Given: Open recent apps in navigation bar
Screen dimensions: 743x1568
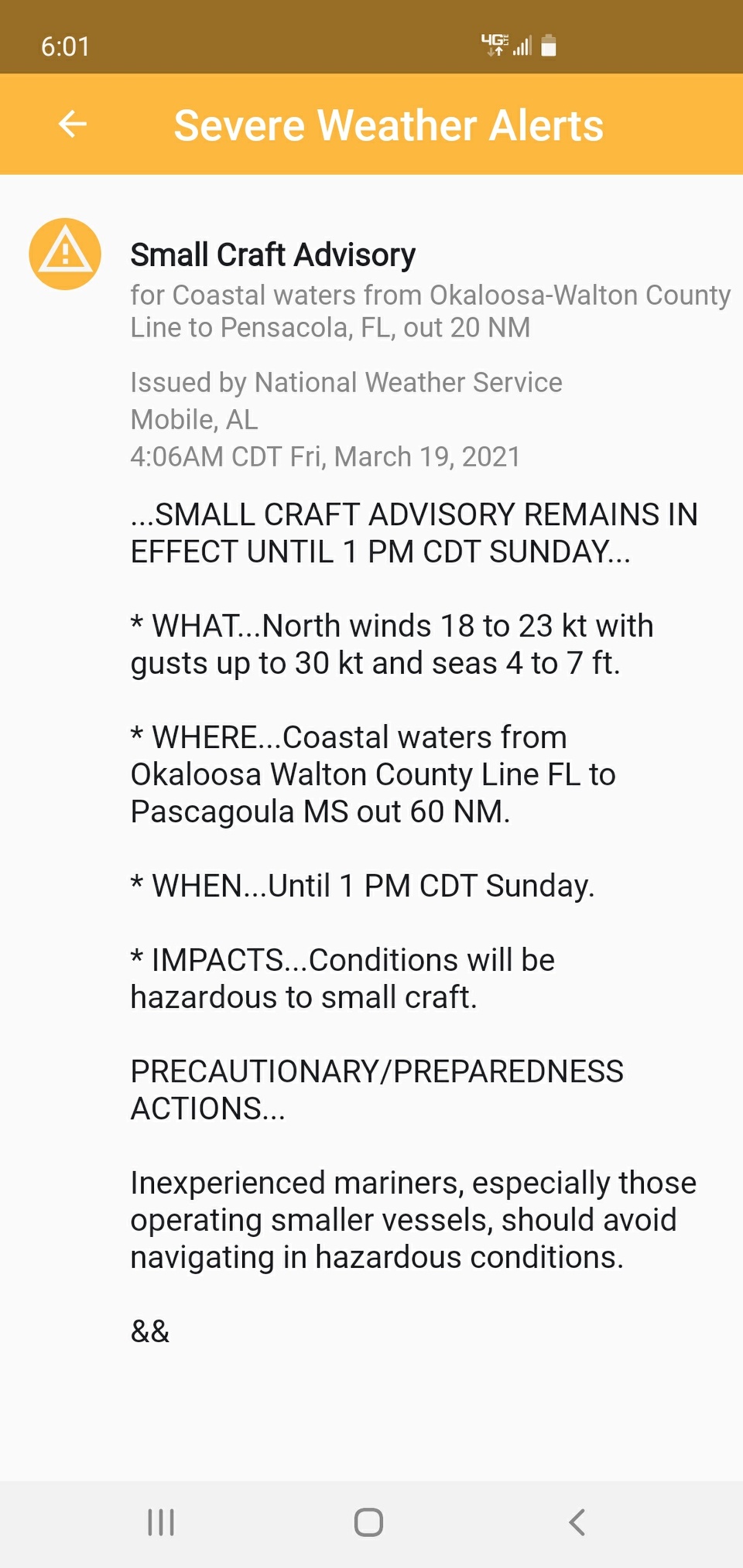Looking at the screenshot, I should tap(161, 1522).
